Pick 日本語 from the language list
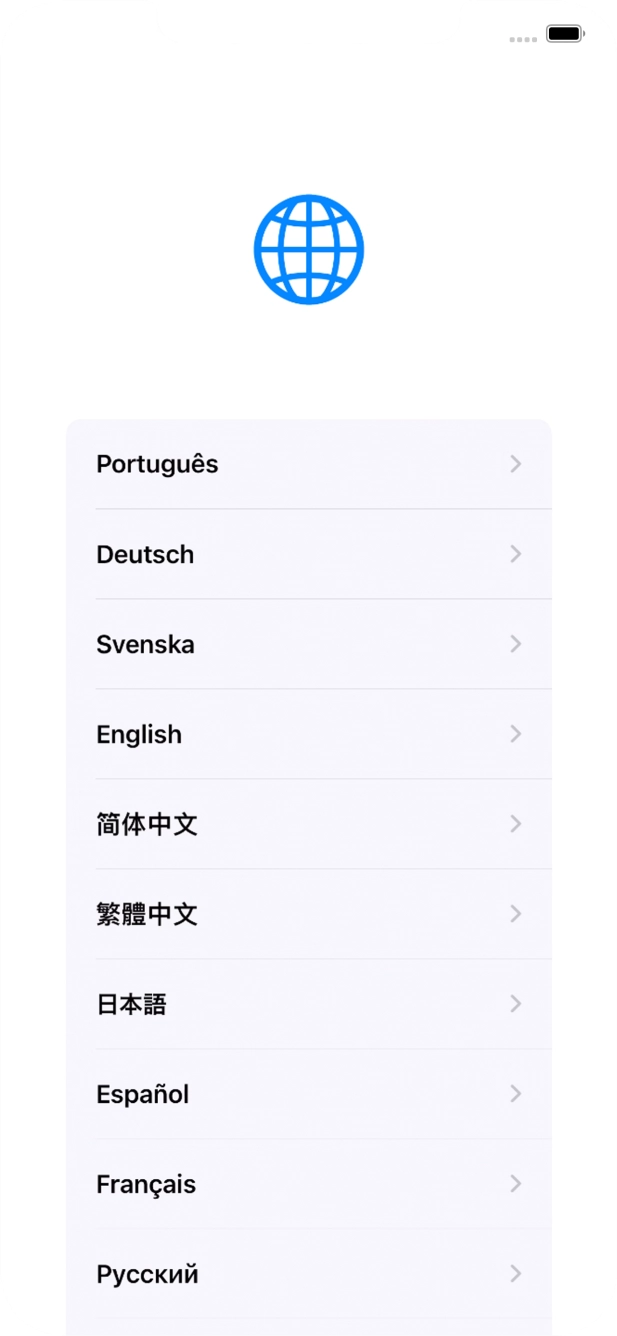This screenshot has width=617, height=1336. pos(308,1004)
